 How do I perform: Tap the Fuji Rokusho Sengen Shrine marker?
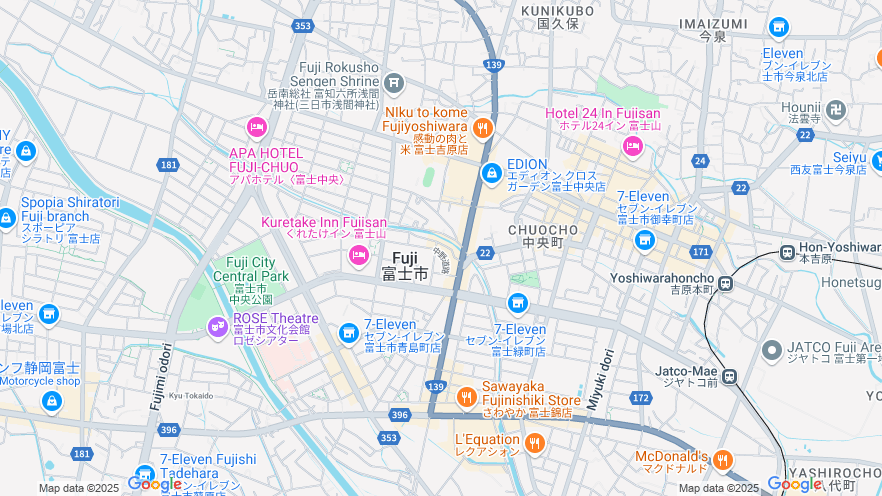[395, 82]
